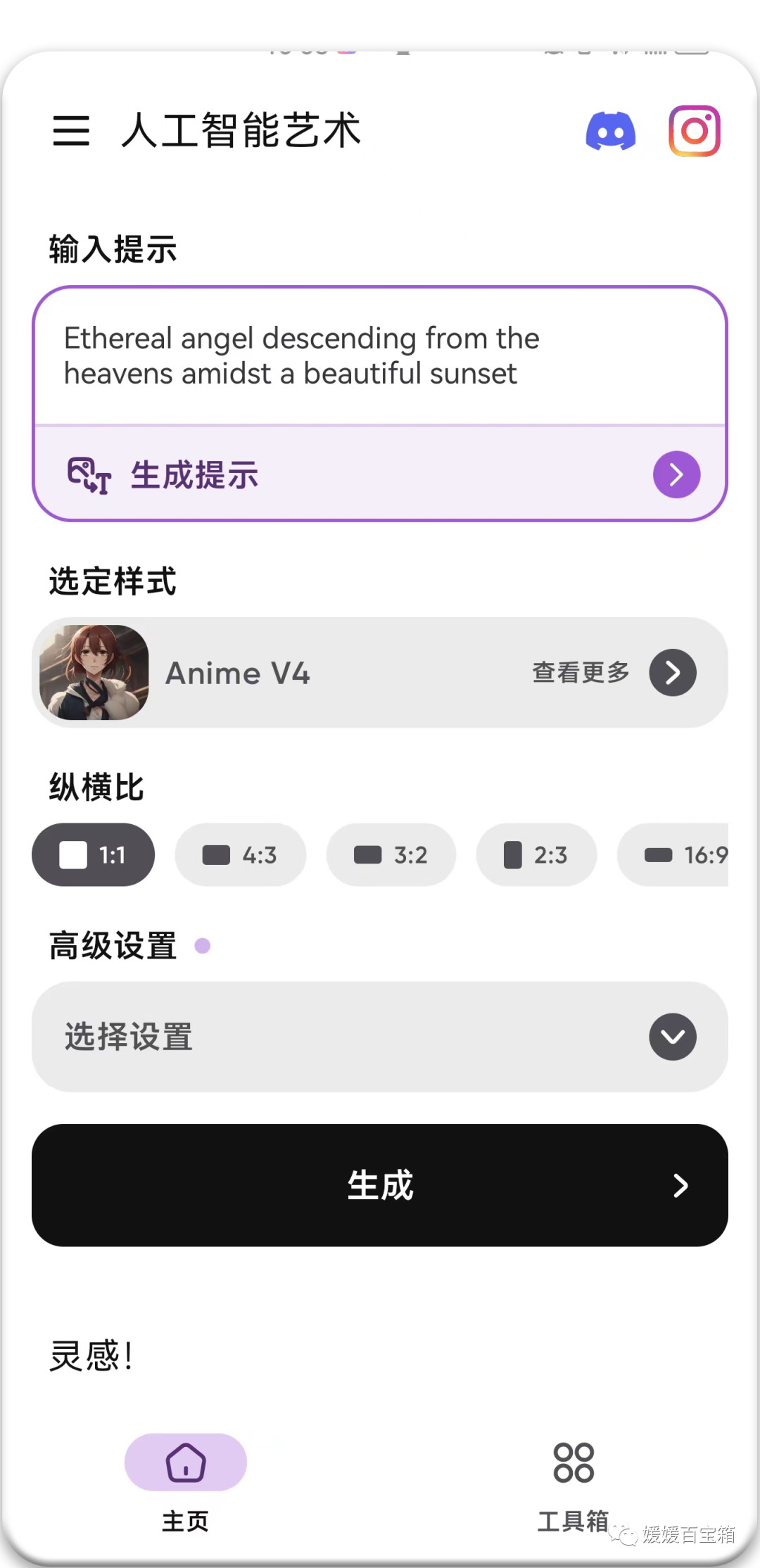This screenshot has width=760, height=1568.
Task: Expand the 选择设置 advanced settings dropdown
Action: click(380, 1037)
